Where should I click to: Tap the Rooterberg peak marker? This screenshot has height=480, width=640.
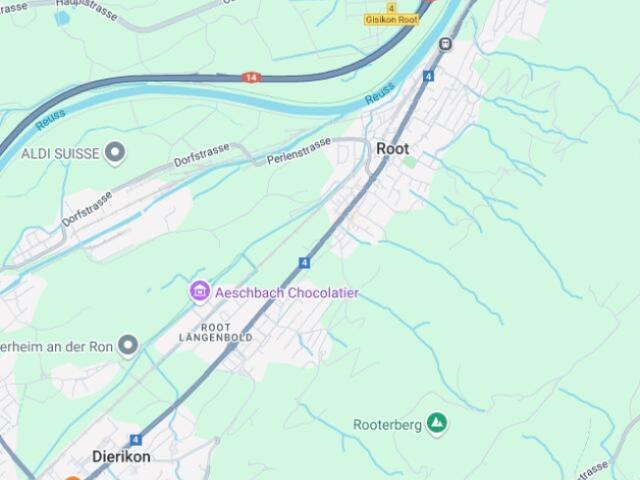pyautogui.click(x=437, y=424)
